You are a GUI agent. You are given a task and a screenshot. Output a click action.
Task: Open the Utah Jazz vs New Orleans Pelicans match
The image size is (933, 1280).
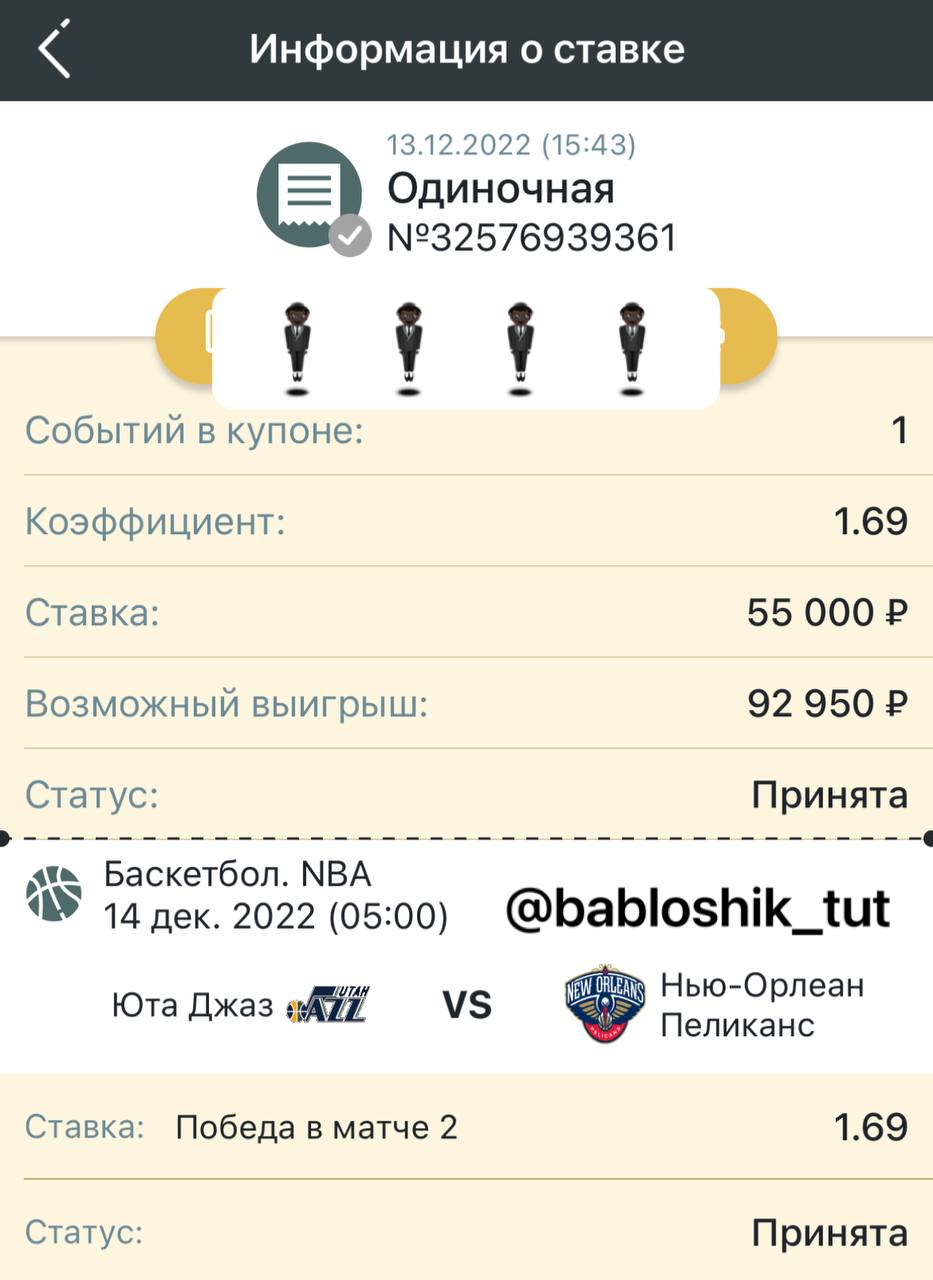tap(466, 1004)
